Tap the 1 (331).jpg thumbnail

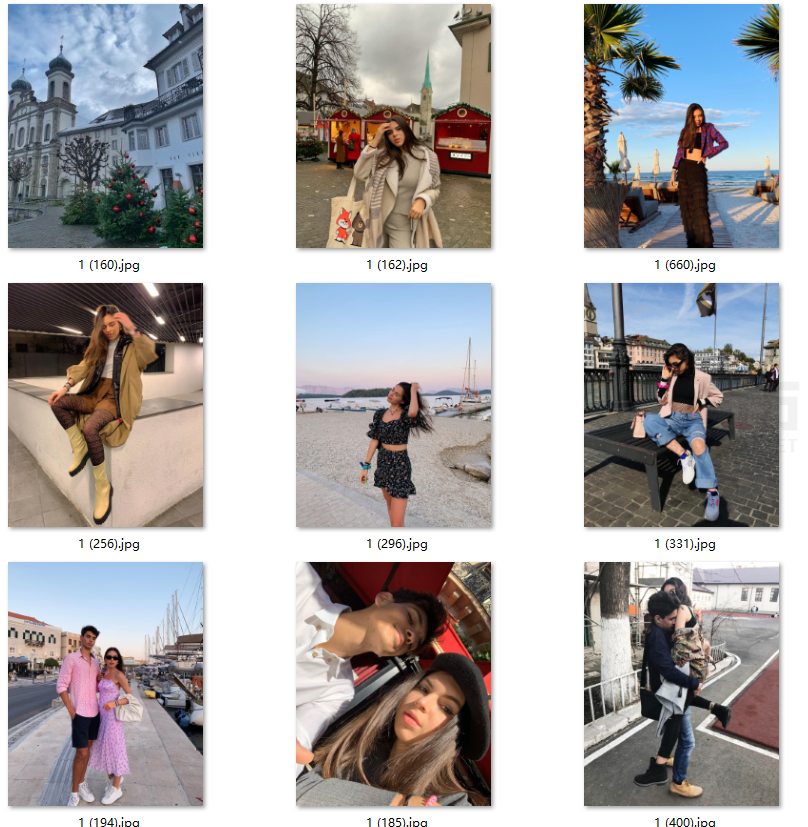click(681, 405)
